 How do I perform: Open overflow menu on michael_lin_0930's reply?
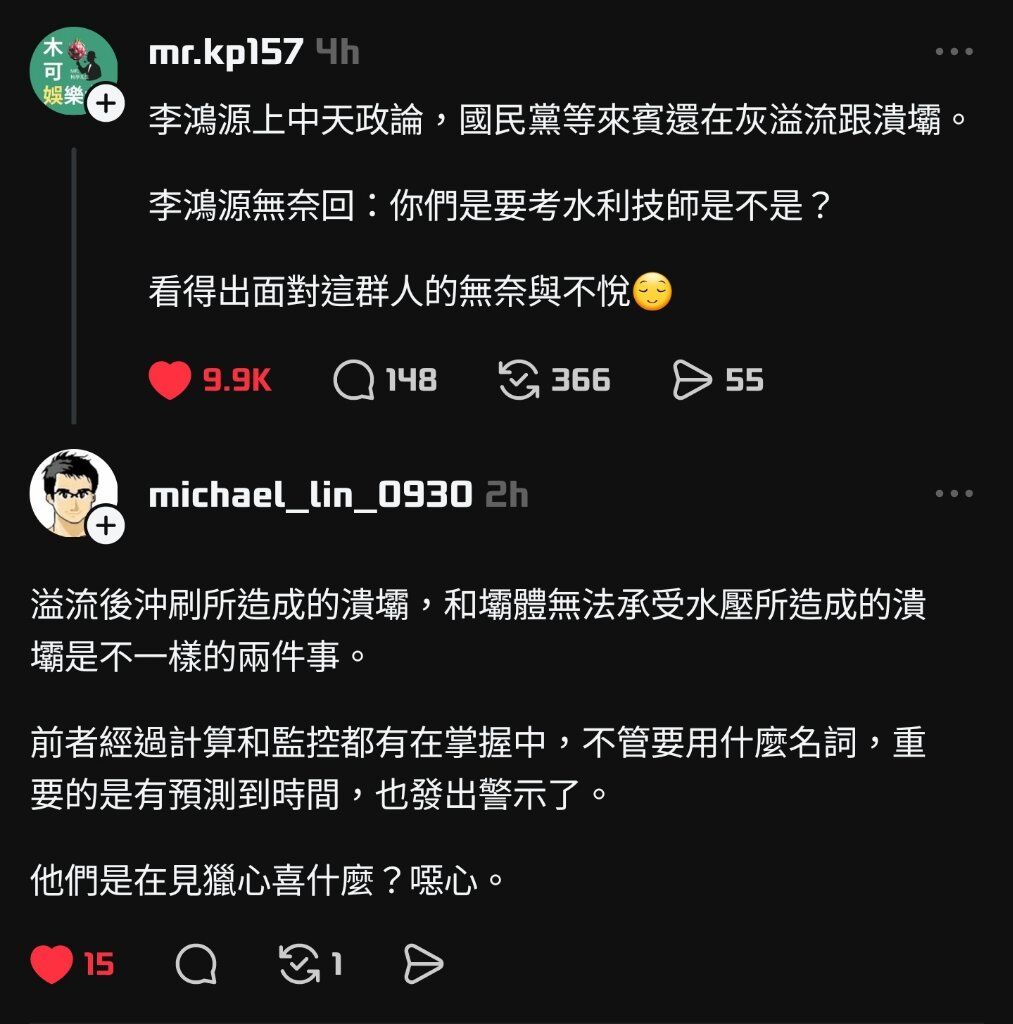tap(953, 494)
